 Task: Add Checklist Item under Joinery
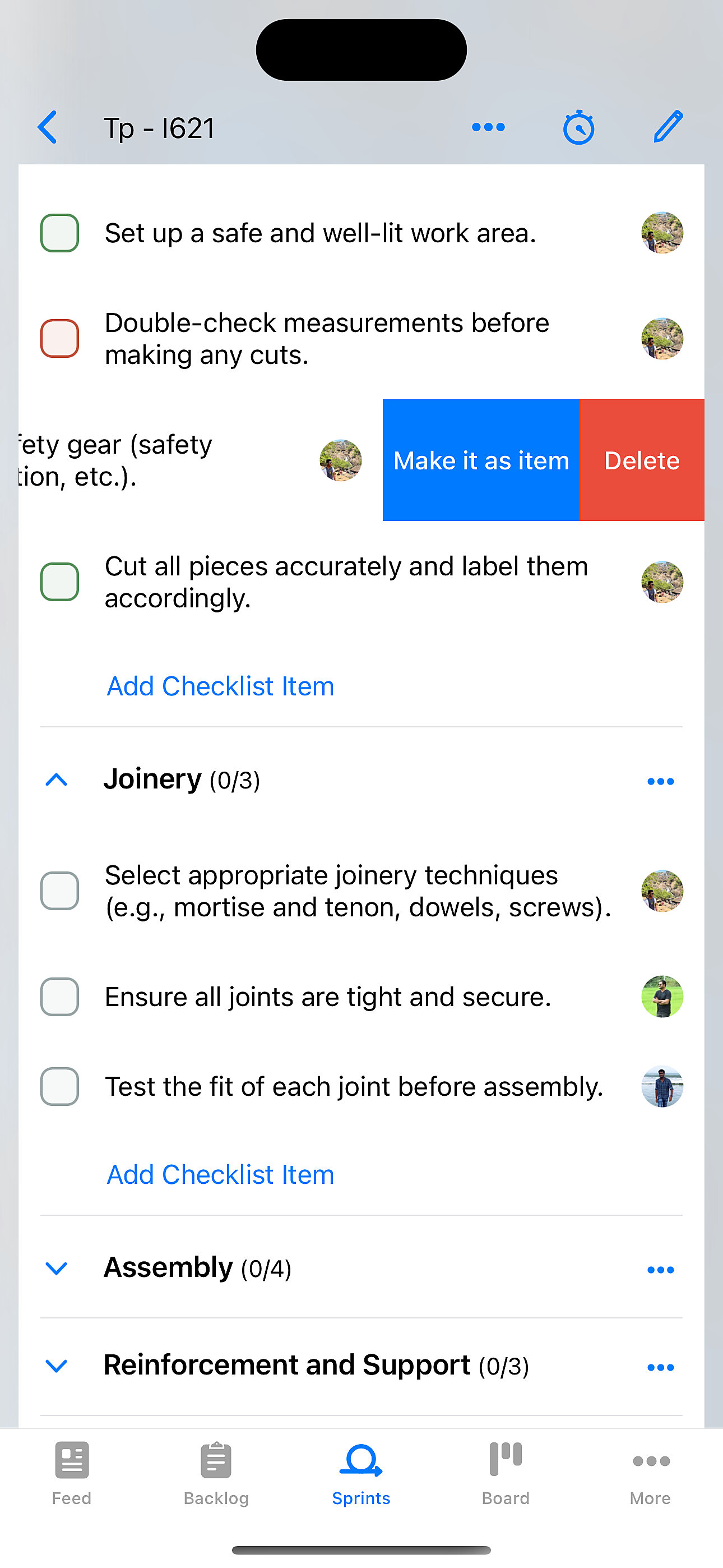click(x=220, y=1174)
